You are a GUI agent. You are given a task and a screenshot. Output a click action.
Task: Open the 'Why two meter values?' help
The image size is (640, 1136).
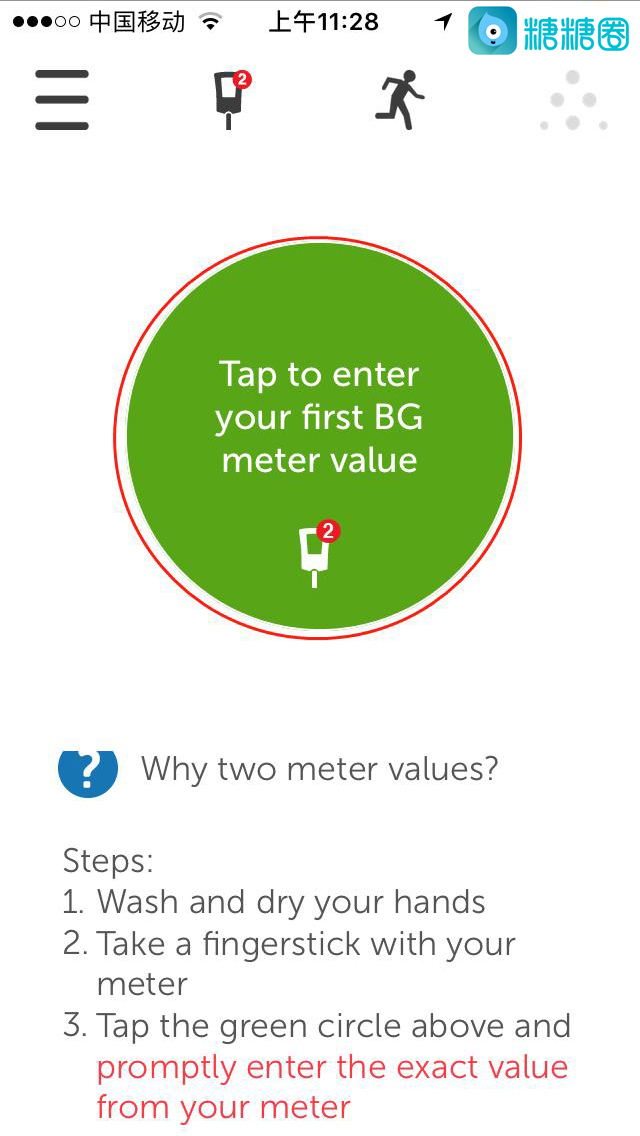280,769
